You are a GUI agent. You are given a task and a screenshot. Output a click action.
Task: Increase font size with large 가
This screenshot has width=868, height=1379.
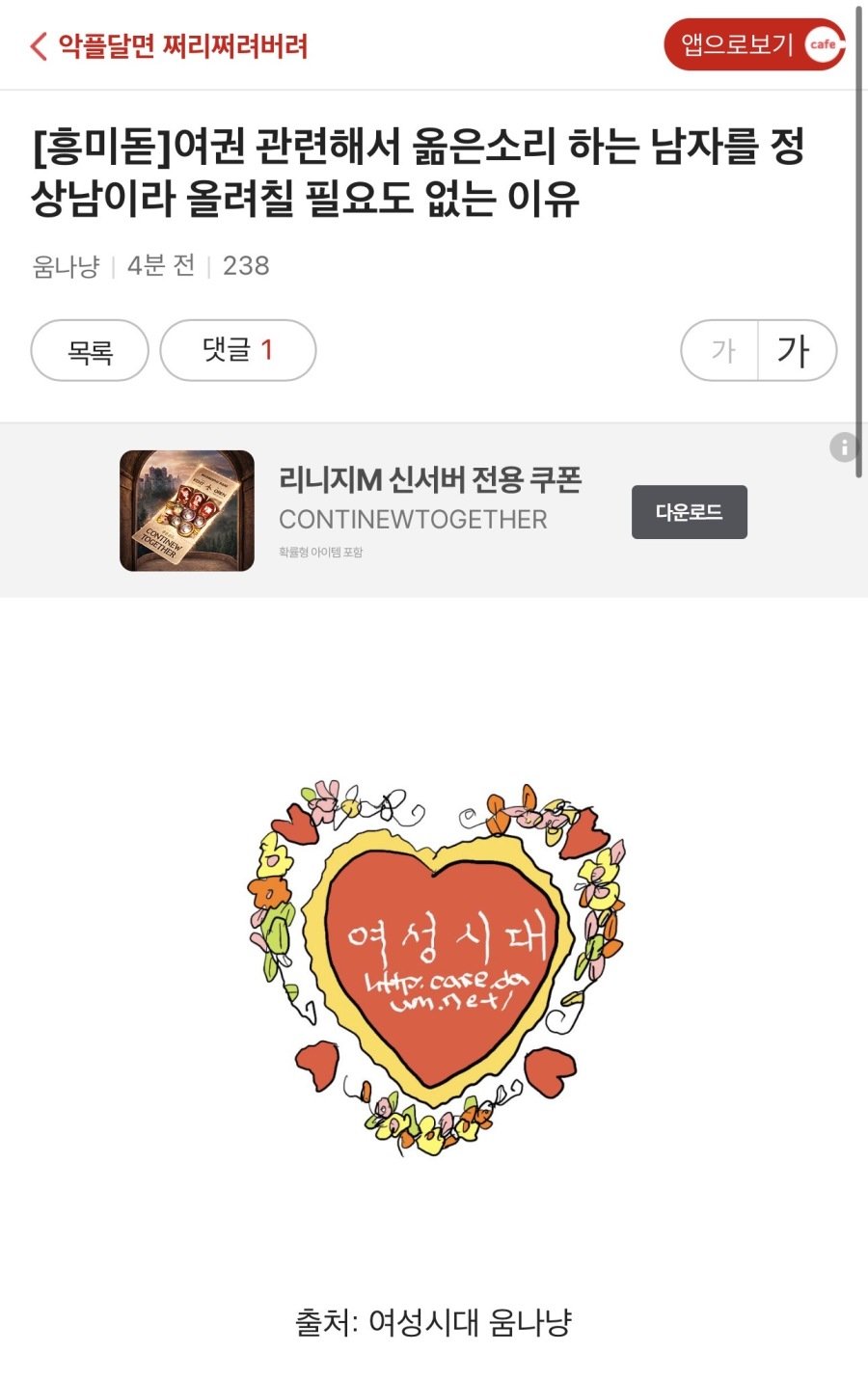pyautogui.click(x=795, y=351)
